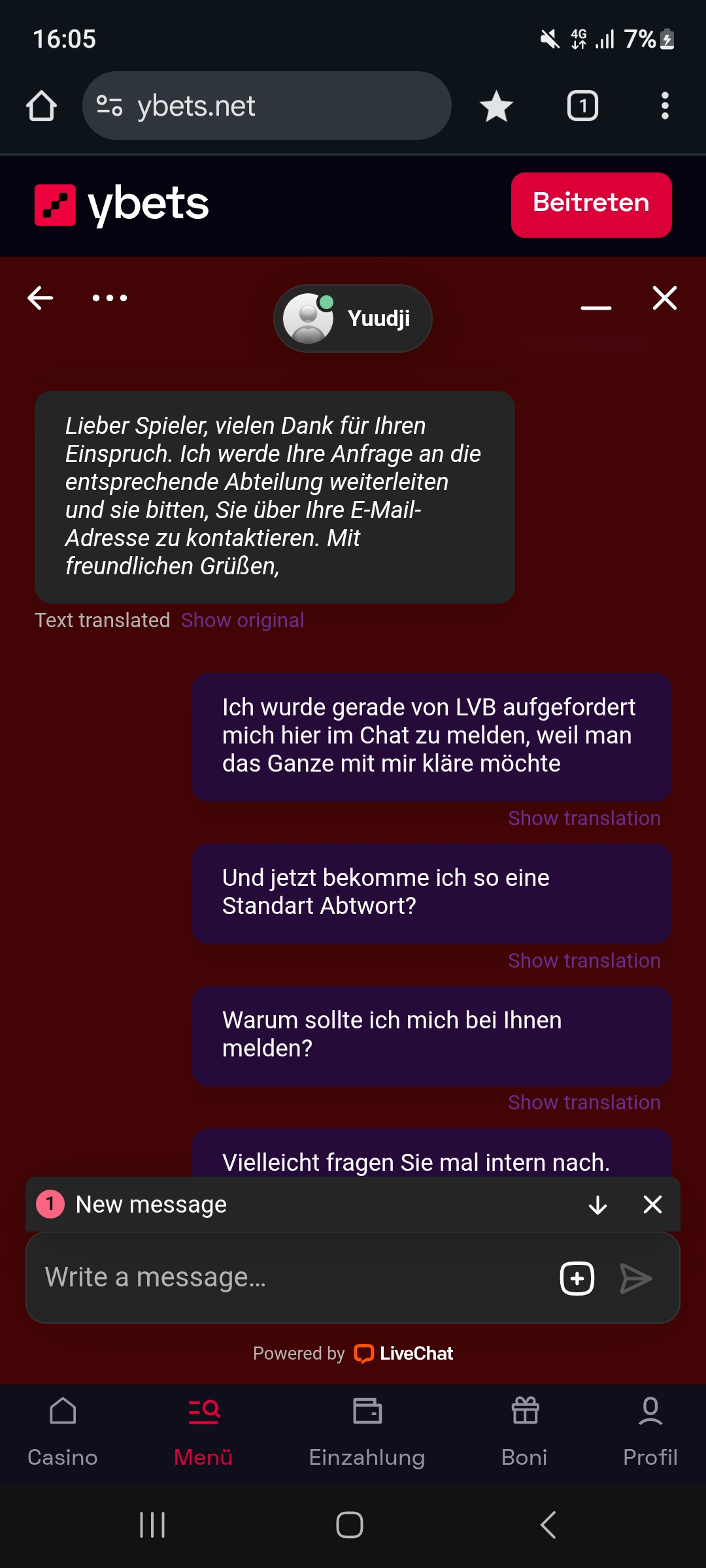Open the chat options three-dot menu
This screenshot has width=706, height=1568.
[110, 298]
